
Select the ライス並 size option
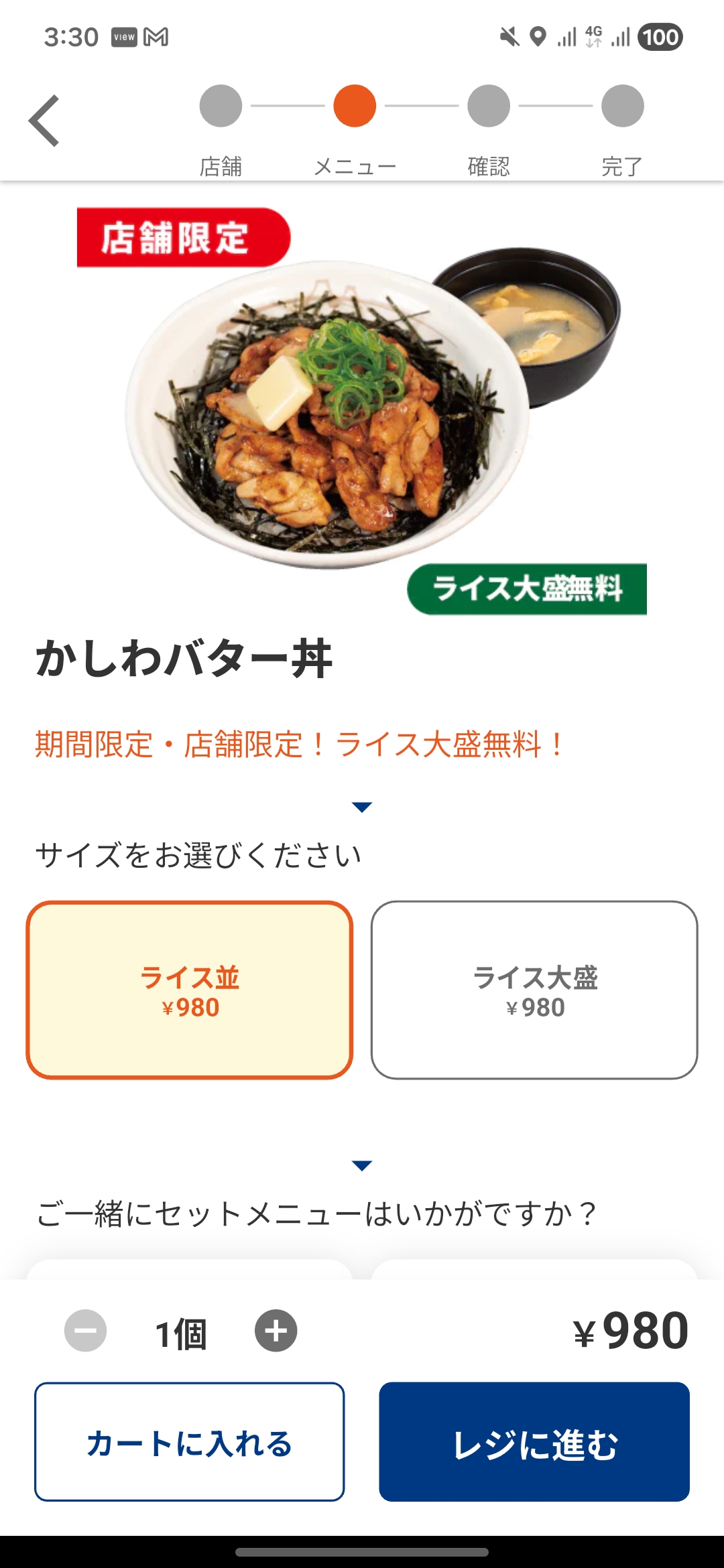coord(190,990)
